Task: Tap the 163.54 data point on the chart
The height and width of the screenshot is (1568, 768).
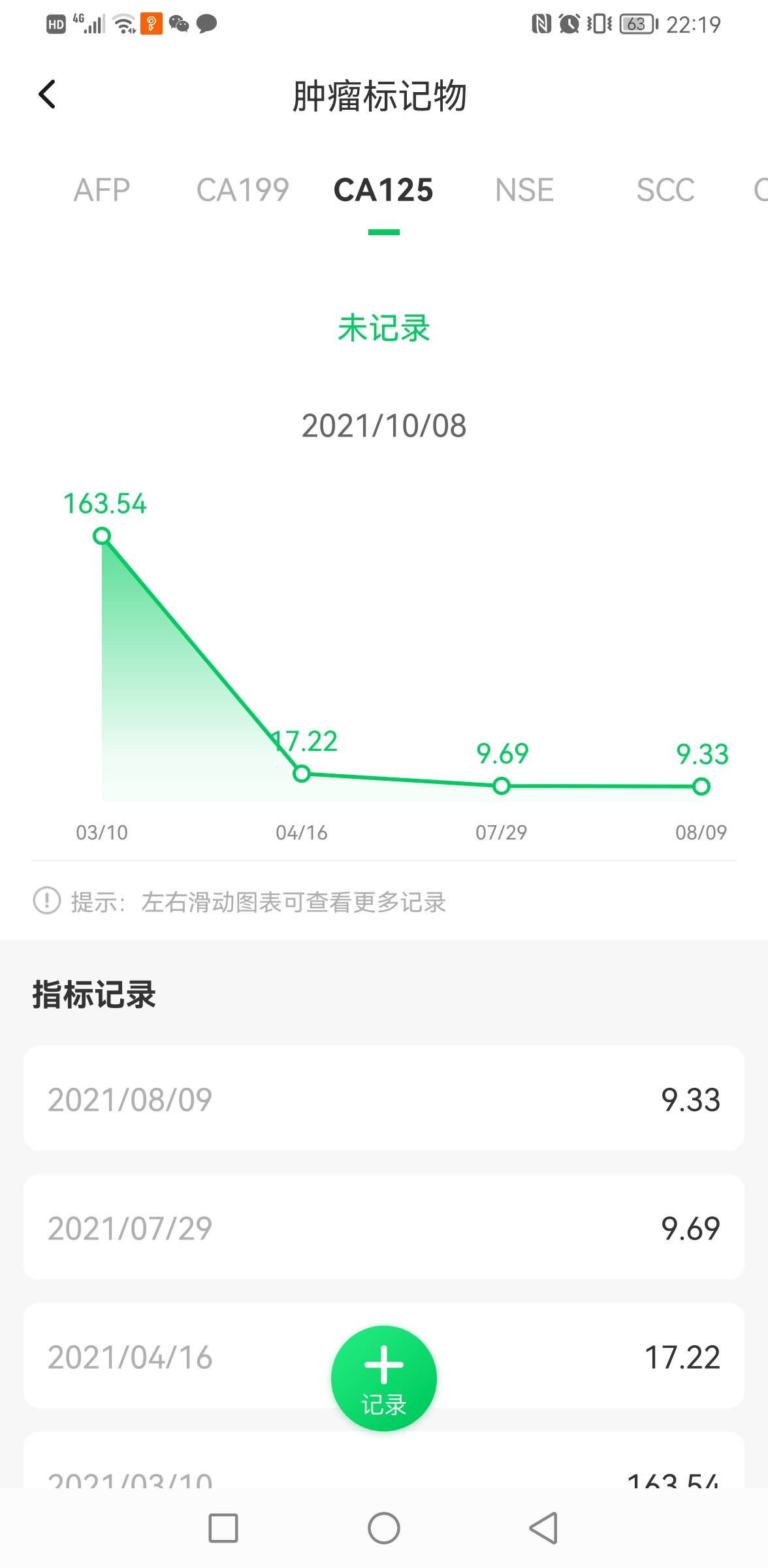Action: 102,536
